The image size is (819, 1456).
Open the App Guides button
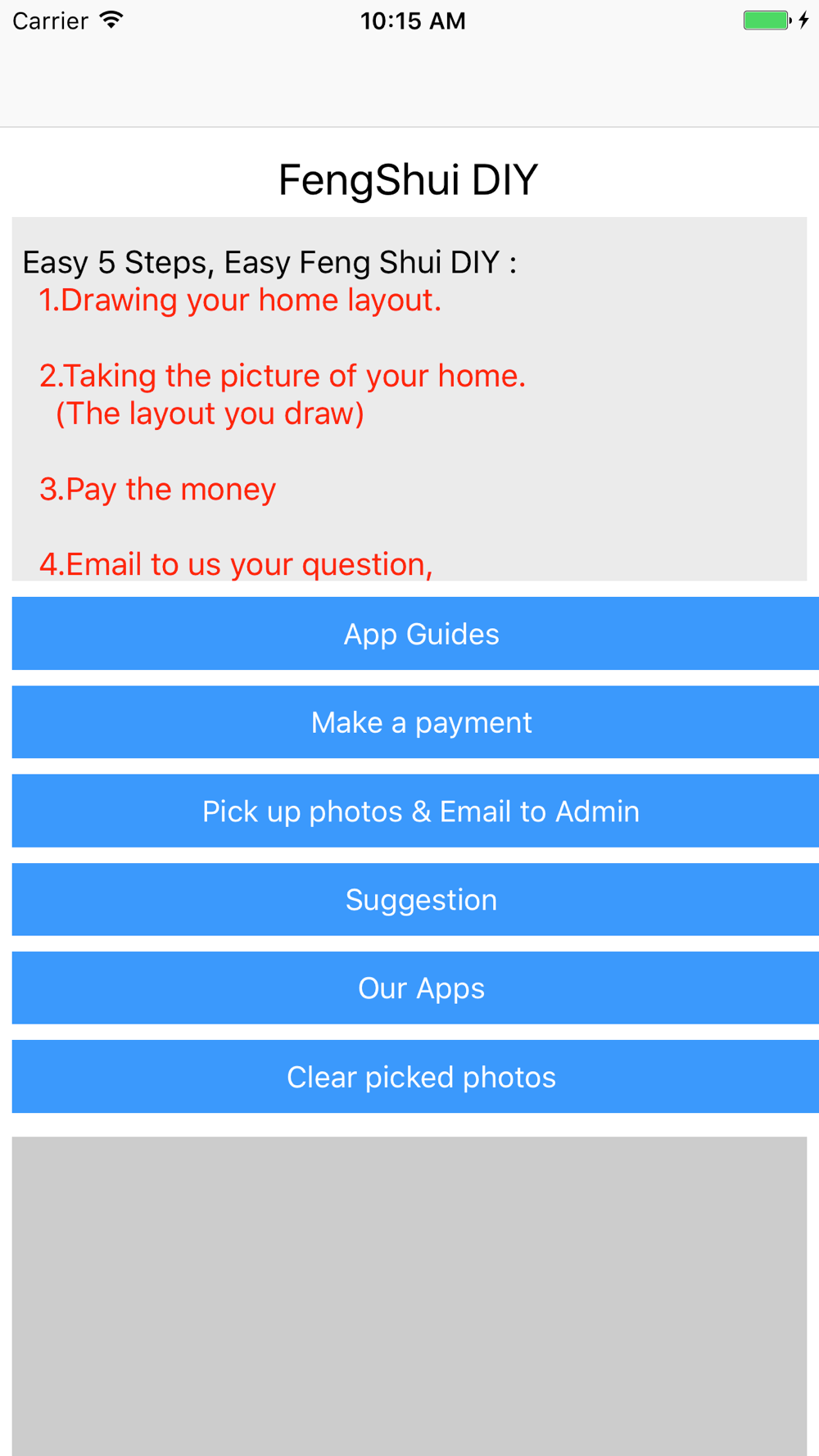click(421, 634)
